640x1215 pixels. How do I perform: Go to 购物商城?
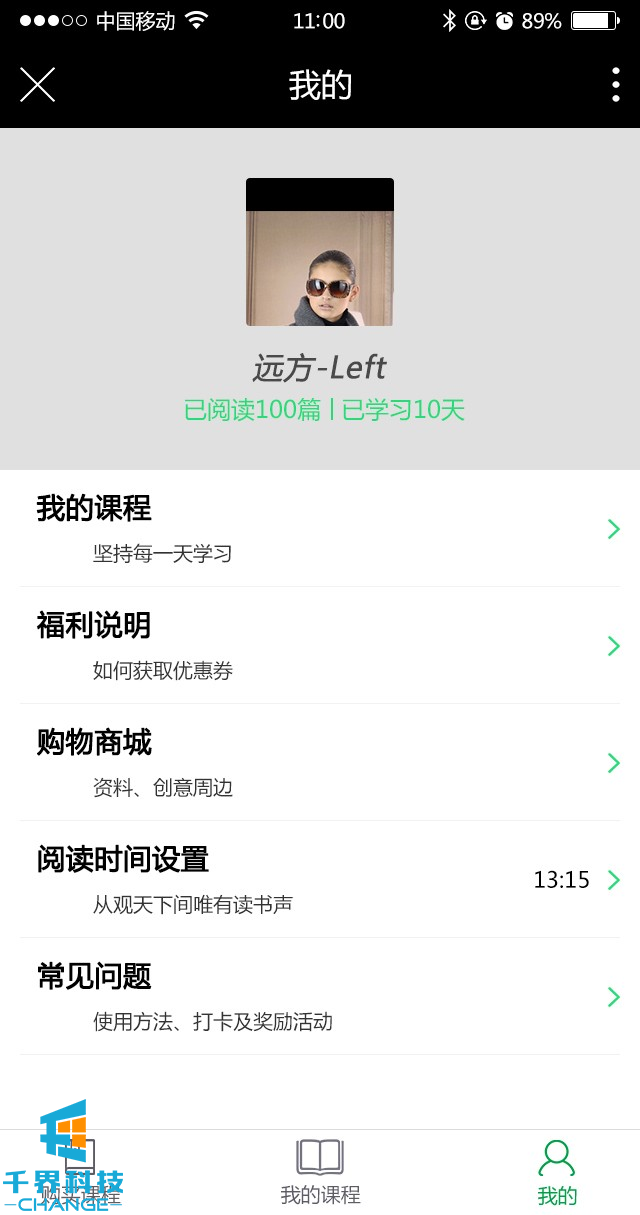pos(320,763)
